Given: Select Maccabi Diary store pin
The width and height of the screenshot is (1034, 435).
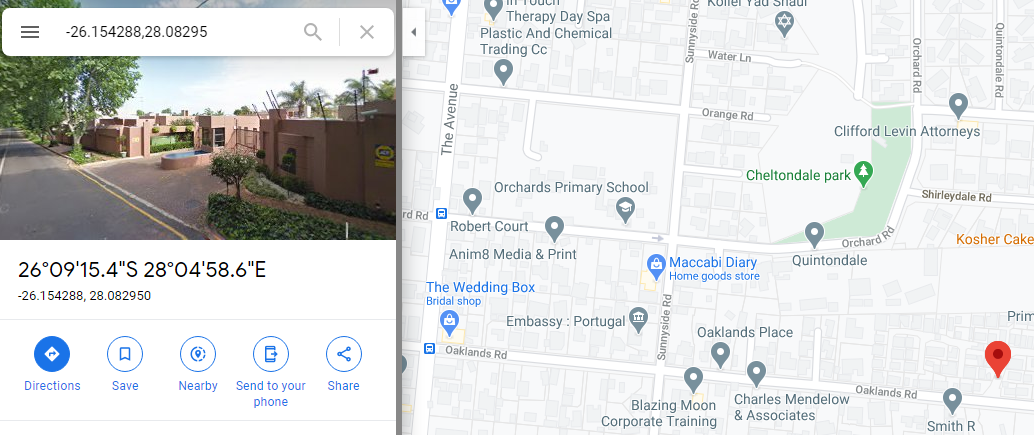Looking at the screenshot, I should coord(655,265).
